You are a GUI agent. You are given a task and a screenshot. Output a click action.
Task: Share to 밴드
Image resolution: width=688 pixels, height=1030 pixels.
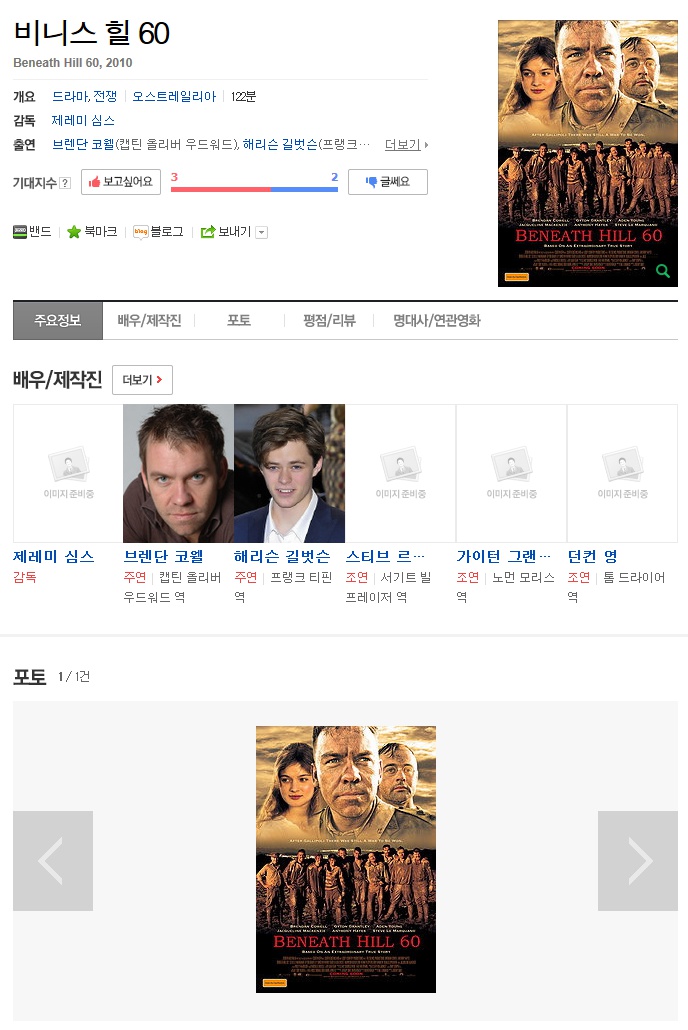[33, 232]
